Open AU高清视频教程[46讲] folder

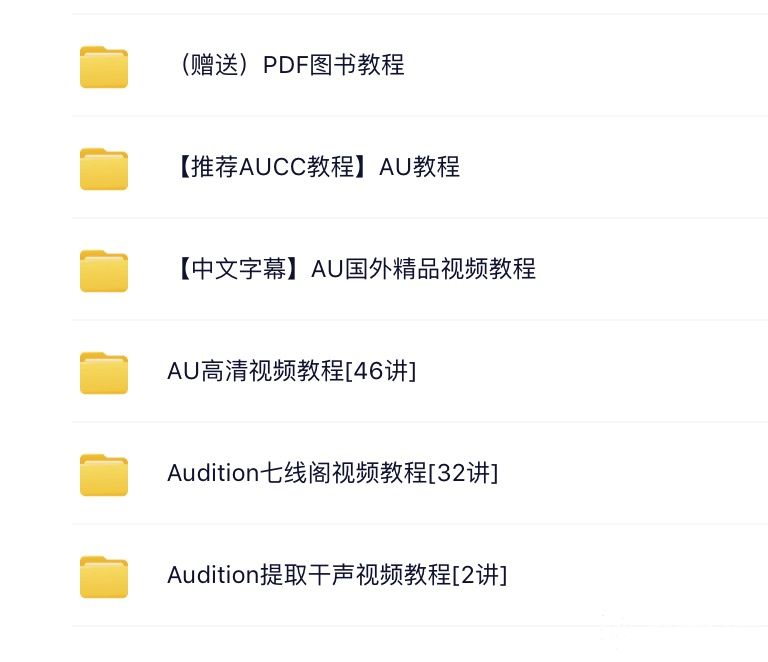pos(291,371)
